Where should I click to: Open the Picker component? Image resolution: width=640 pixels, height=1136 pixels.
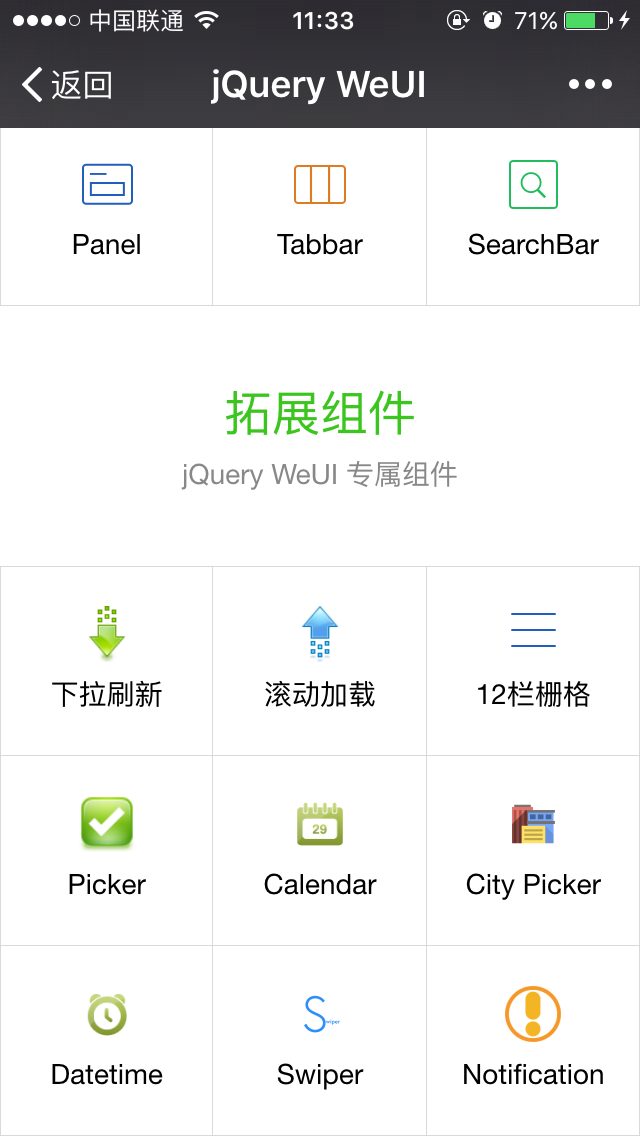(x=107, y=848)
